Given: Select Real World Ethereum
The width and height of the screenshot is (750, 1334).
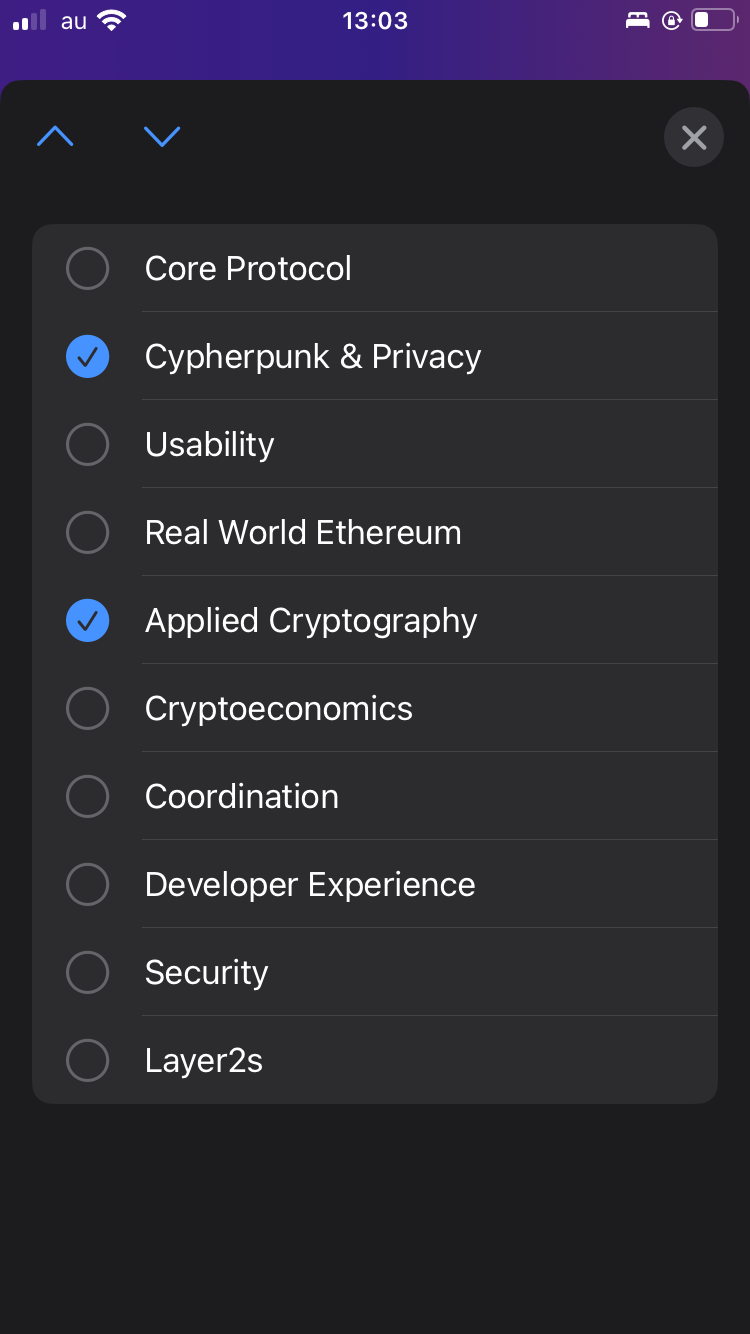Looking at the screenshot, I should (x=375, y=532).
